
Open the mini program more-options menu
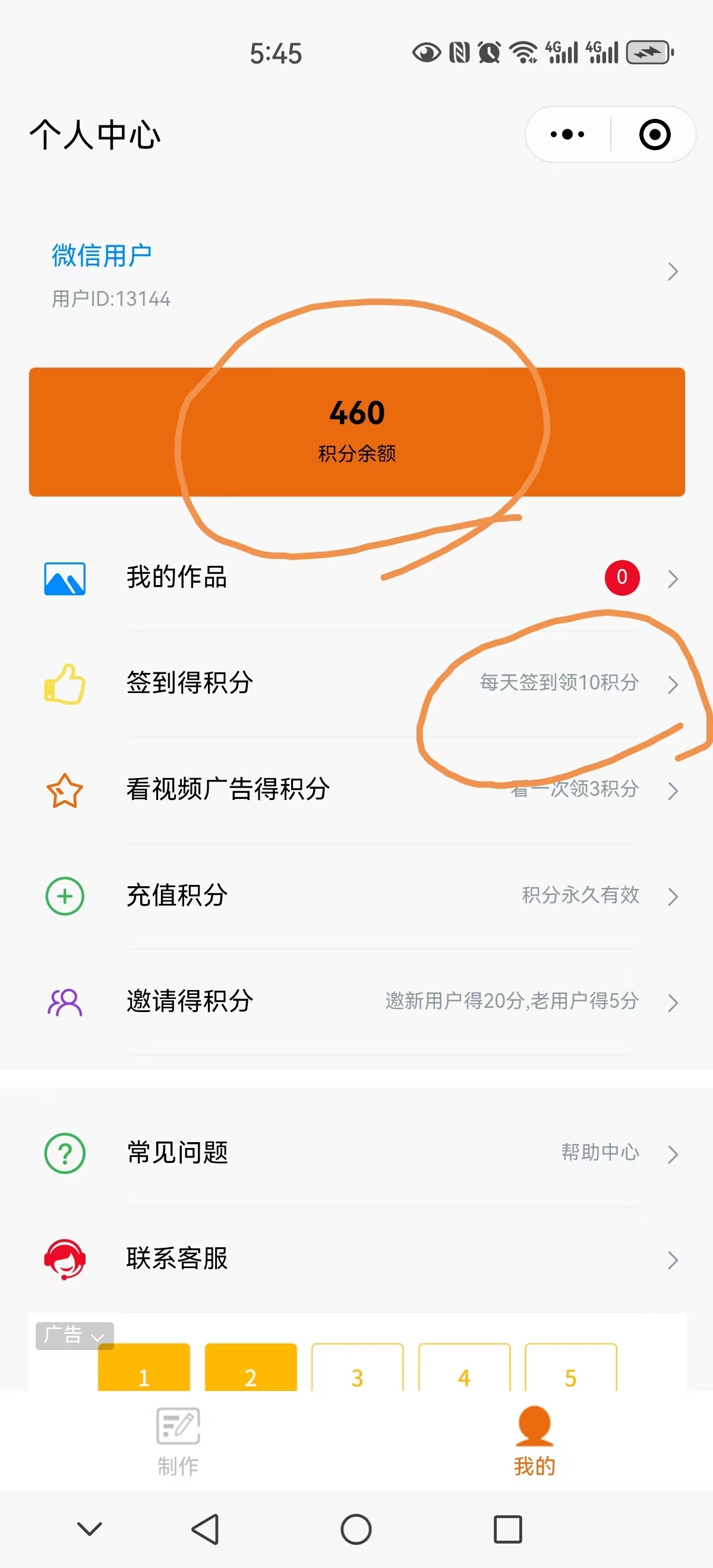[567, 134]
